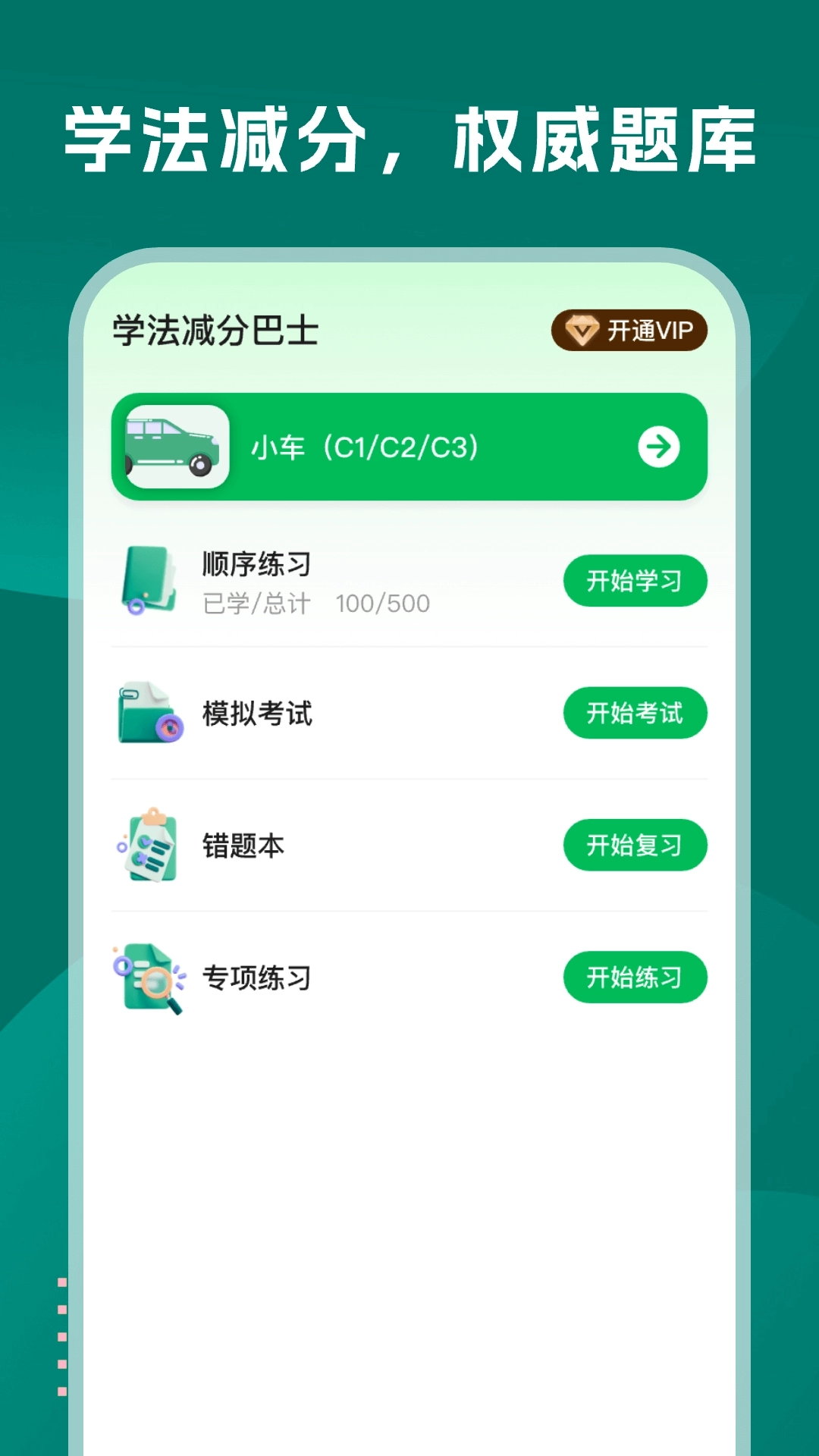Click 开通VIP to subscribe
819x1456 pixels.
coord(629,329)
